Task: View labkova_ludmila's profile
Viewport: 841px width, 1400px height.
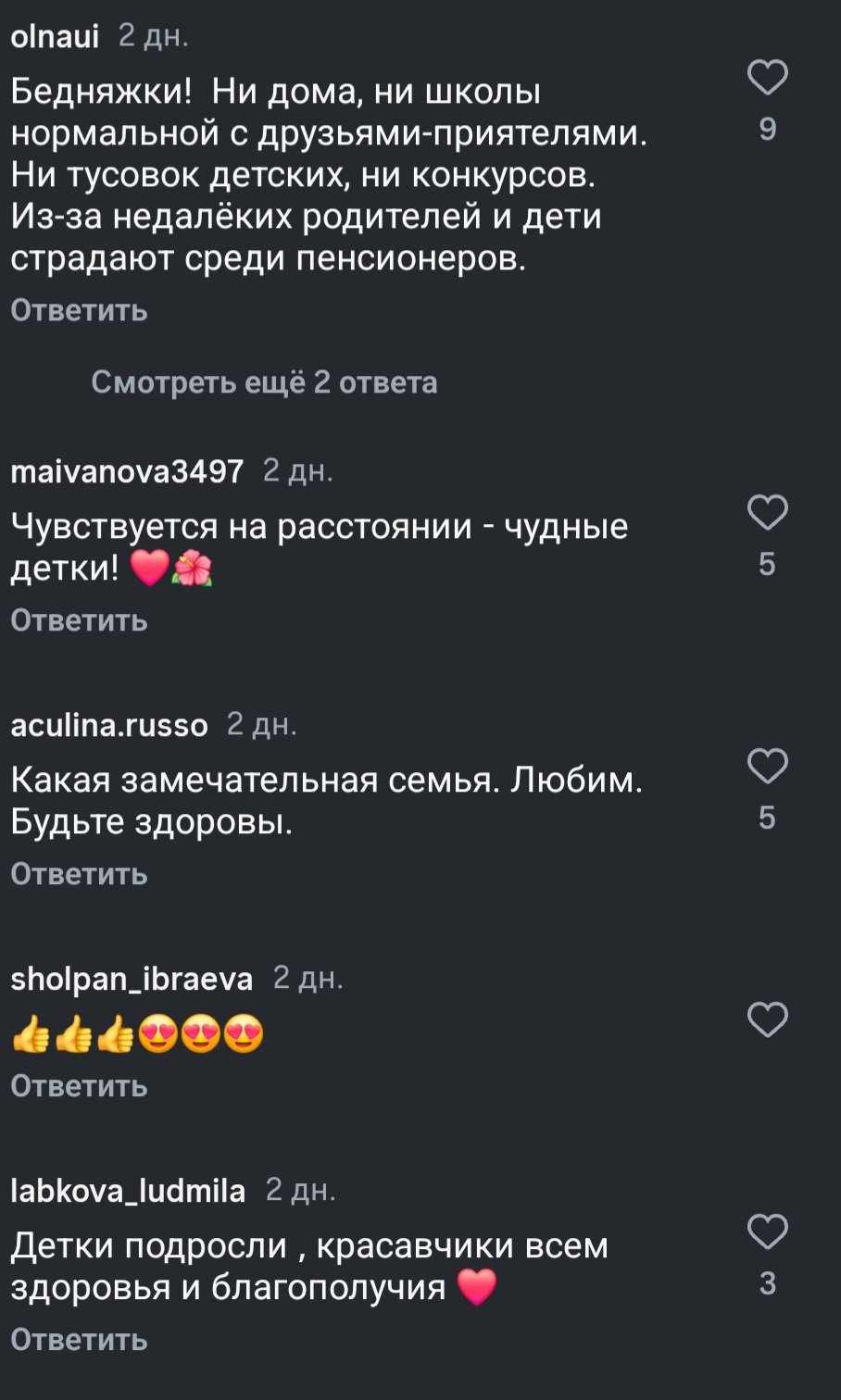Action: (x=128, y=1190)
